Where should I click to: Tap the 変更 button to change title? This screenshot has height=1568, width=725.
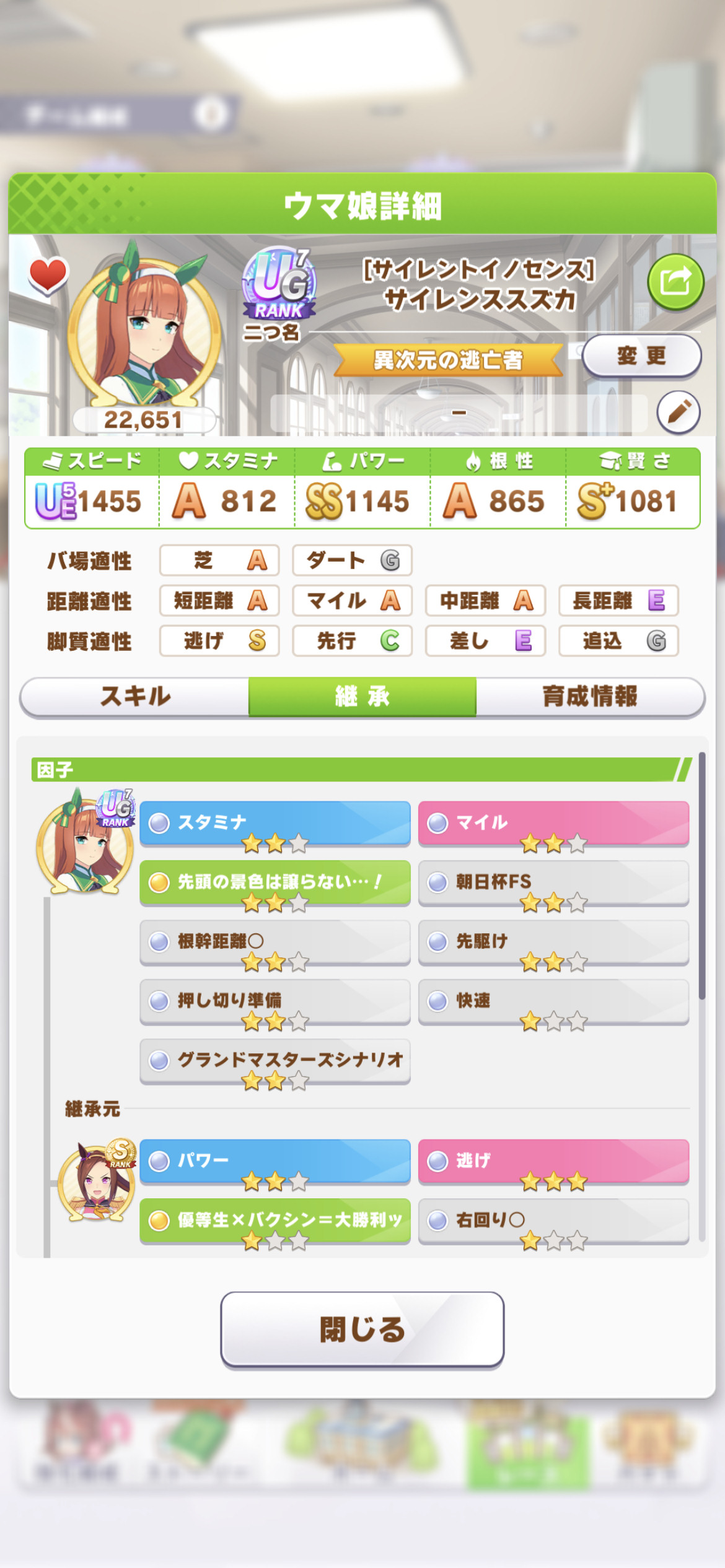(x=641, y=356)
